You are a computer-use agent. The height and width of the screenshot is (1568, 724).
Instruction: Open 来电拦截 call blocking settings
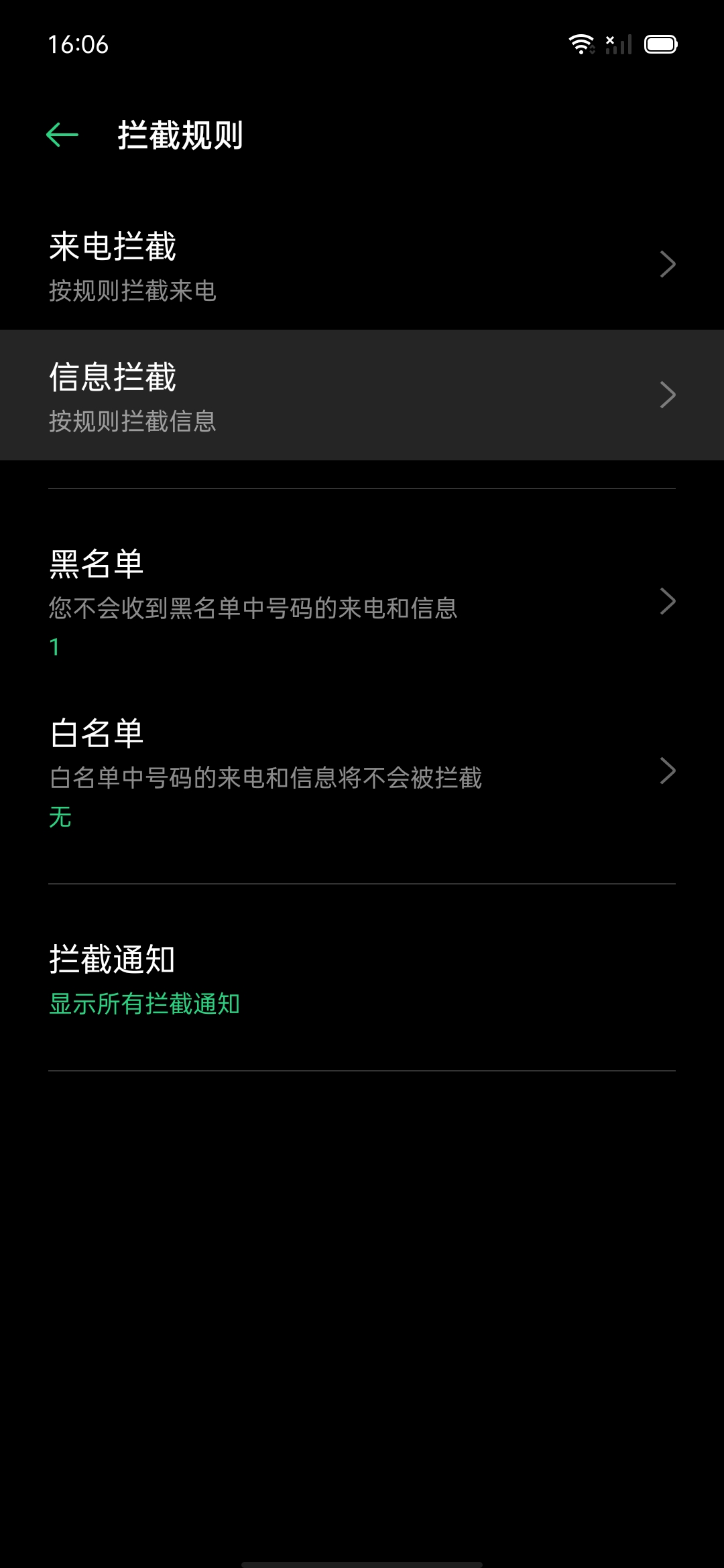coord(268,264)
